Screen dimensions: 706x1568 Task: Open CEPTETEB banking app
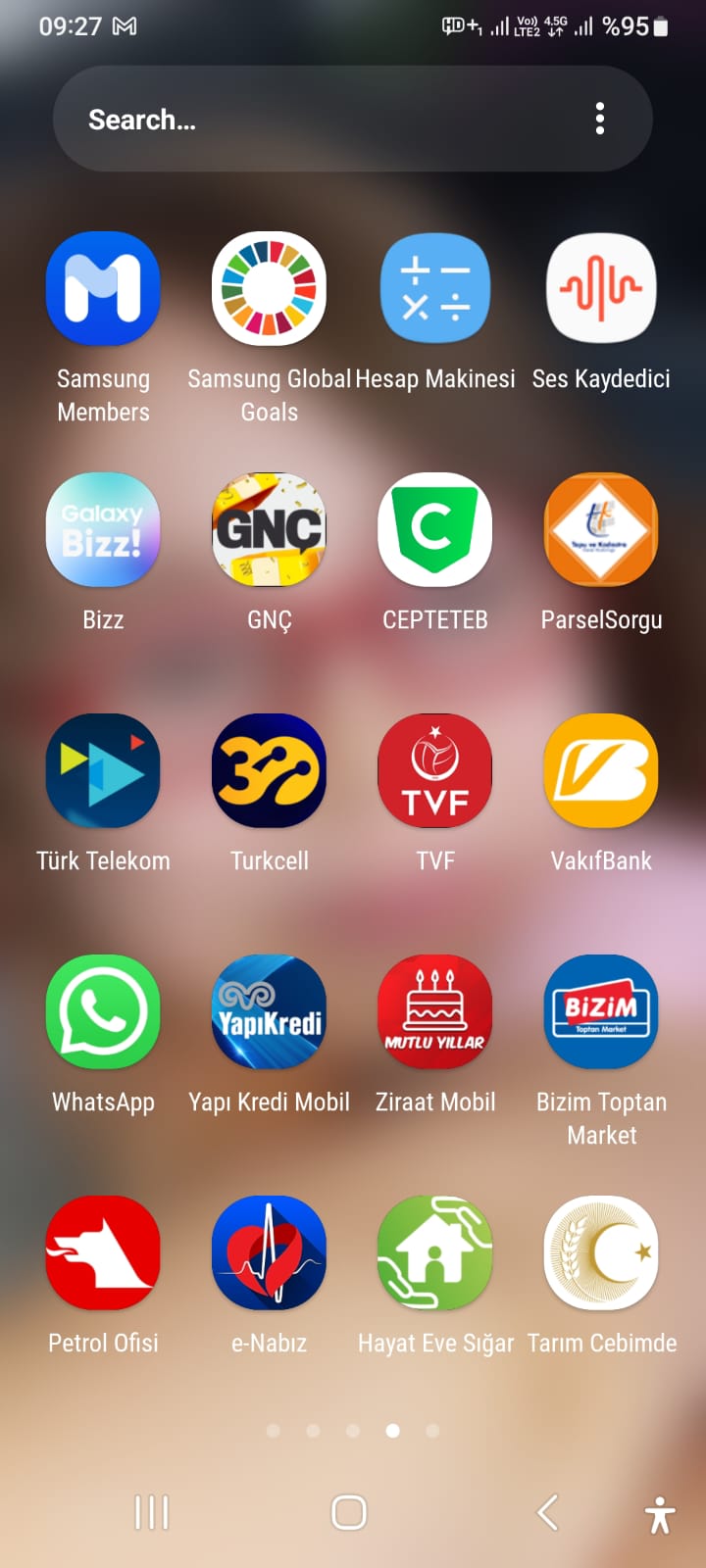[434, 530]
